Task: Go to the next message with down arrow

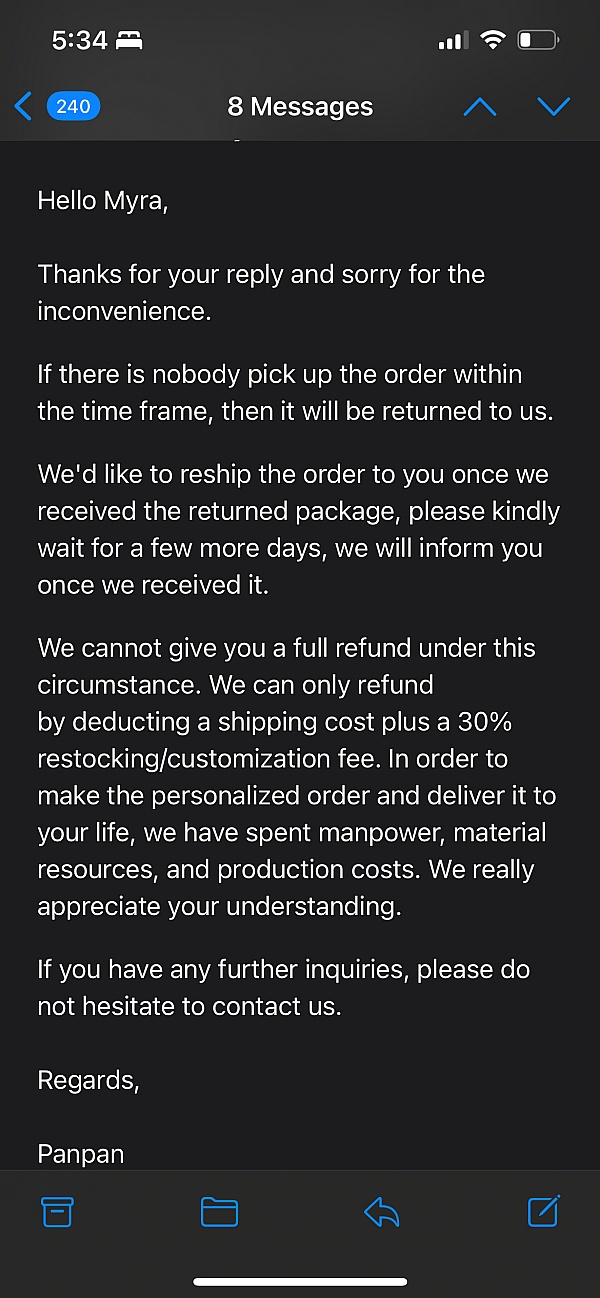Action: 553,106
